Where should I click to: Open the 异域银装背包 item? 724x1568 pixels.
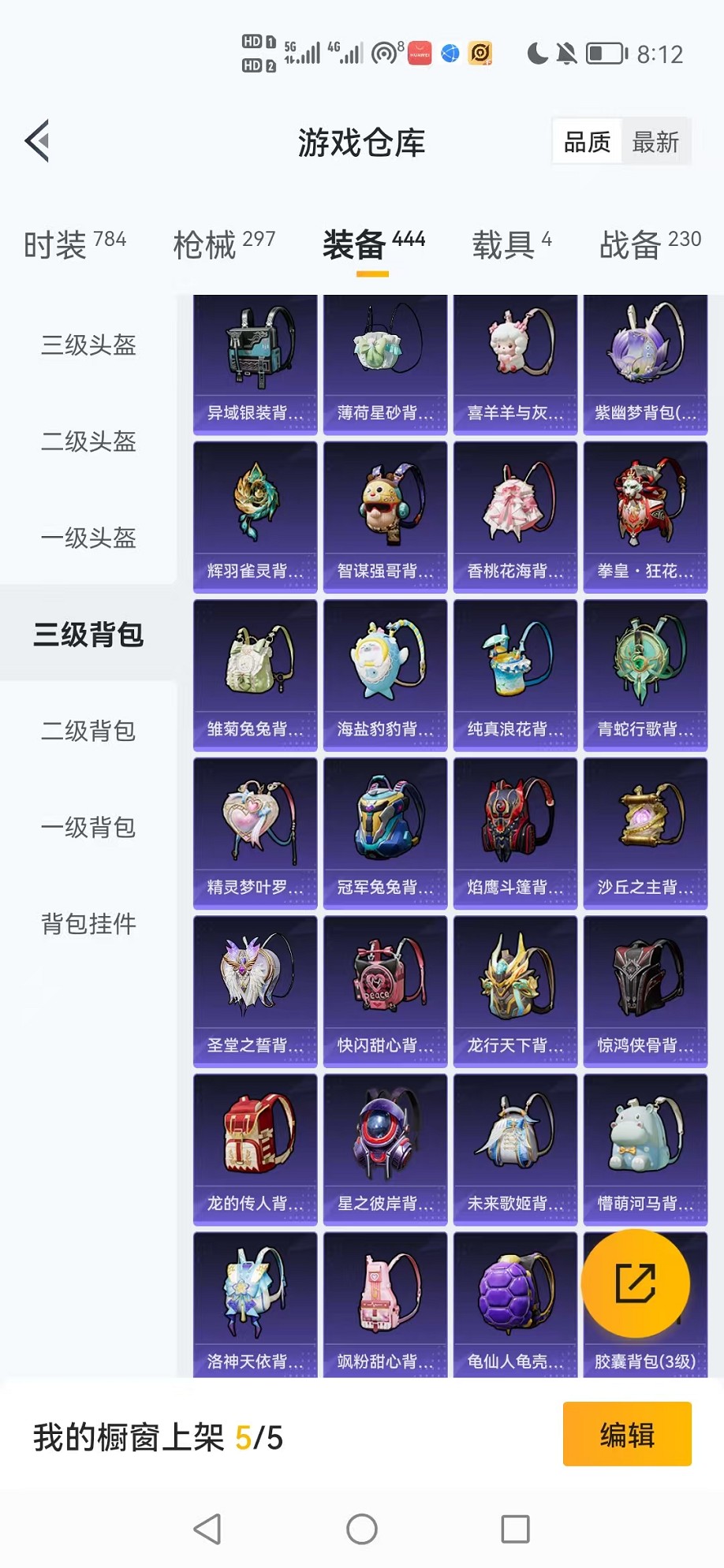[x=255, y=364]
